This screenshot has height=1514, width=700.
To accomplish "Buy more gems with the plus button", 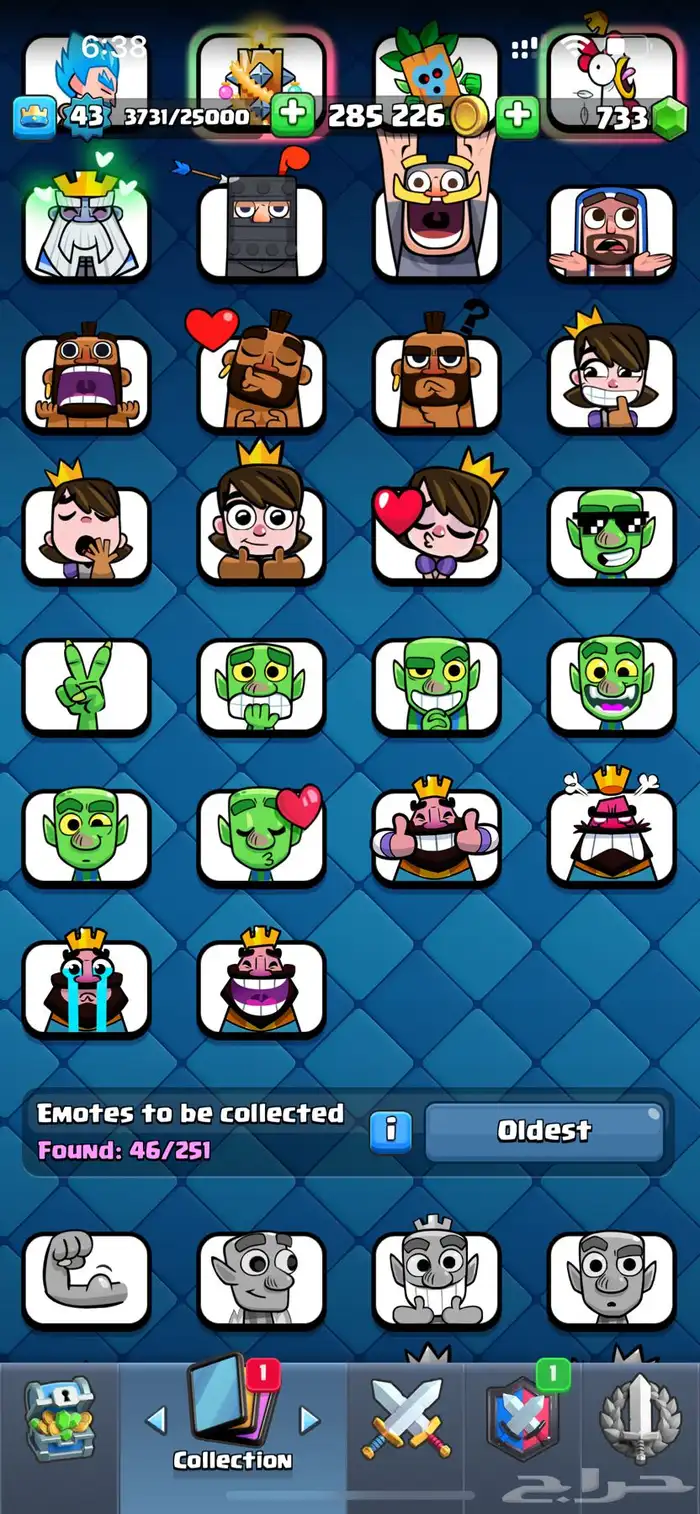I will 518,116.
